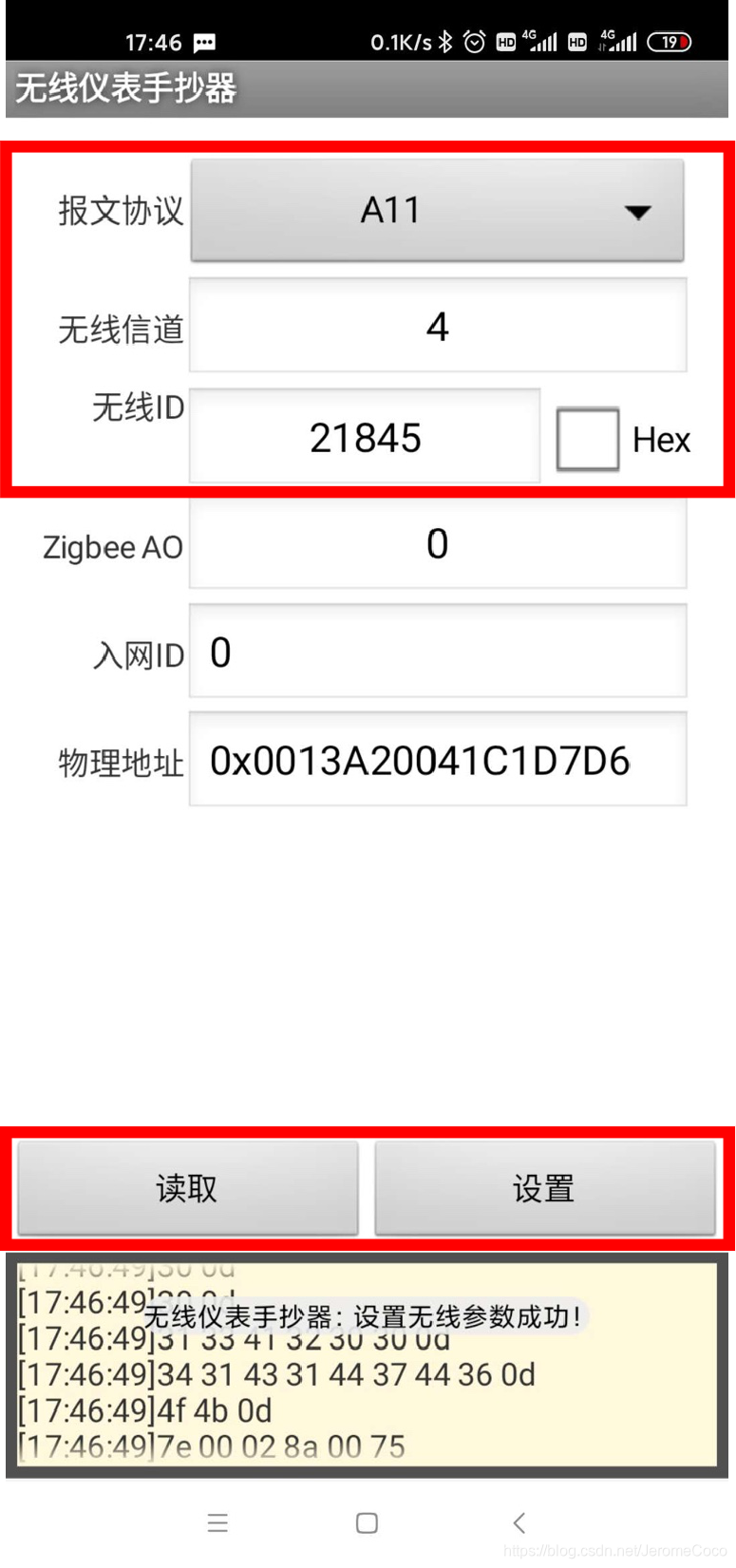Toggle the Hex checkbox for 无线ID
Image resolution: width=736 pixels, height=1568 pixels.
(587, 438)
